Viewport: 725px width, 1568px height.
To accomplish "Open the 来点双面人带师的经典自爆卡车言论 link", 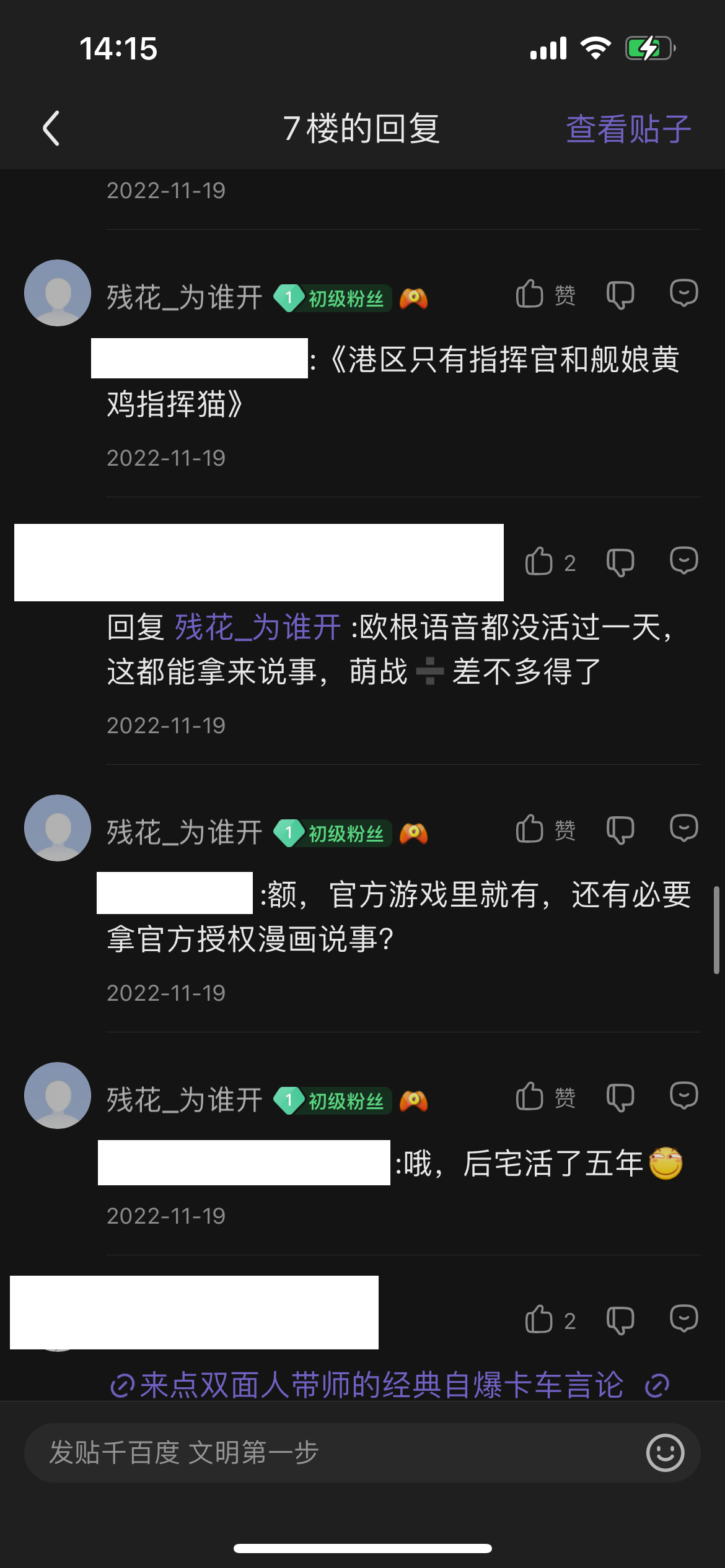I will pyautogui.click(x=381, y=1385).
